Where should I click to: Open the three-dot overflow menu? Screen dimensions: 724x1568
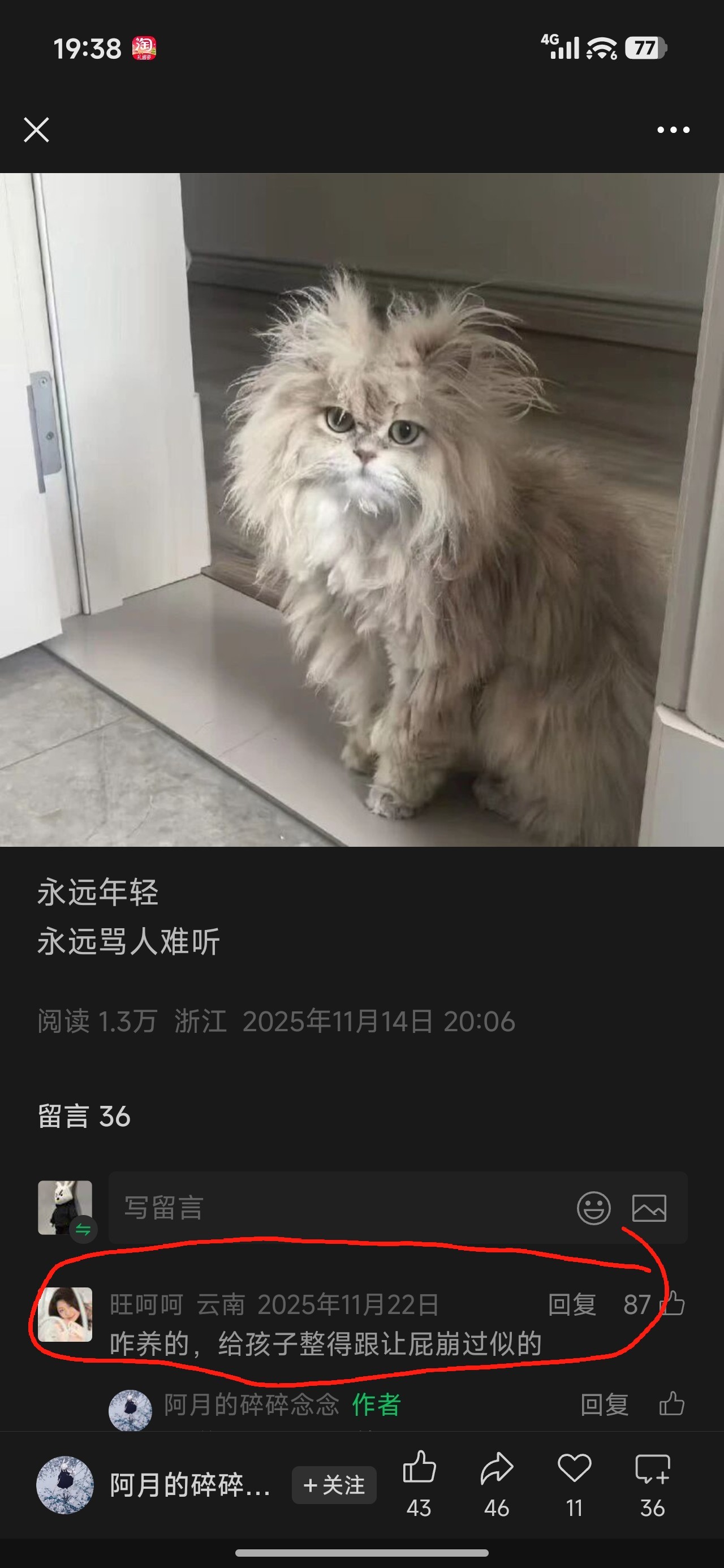pyautogui.click(x=673, y=130)
